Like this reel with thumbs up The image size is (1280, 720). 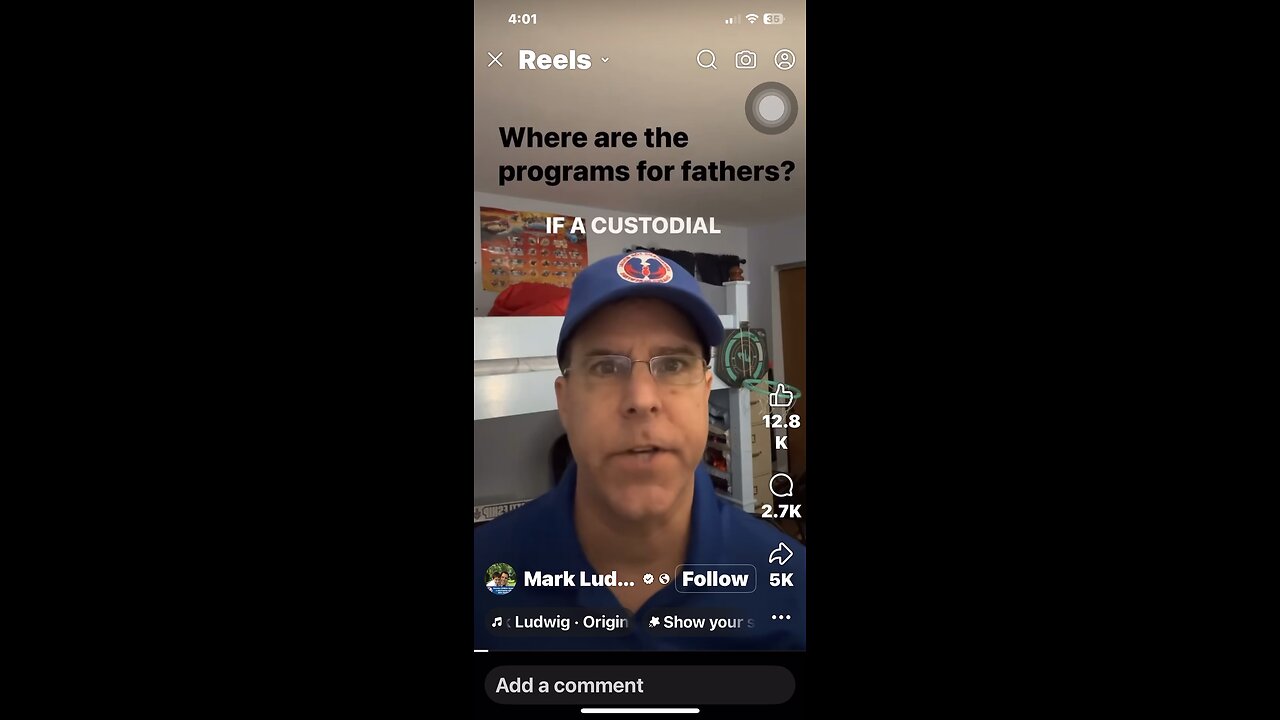pos(781,396)
